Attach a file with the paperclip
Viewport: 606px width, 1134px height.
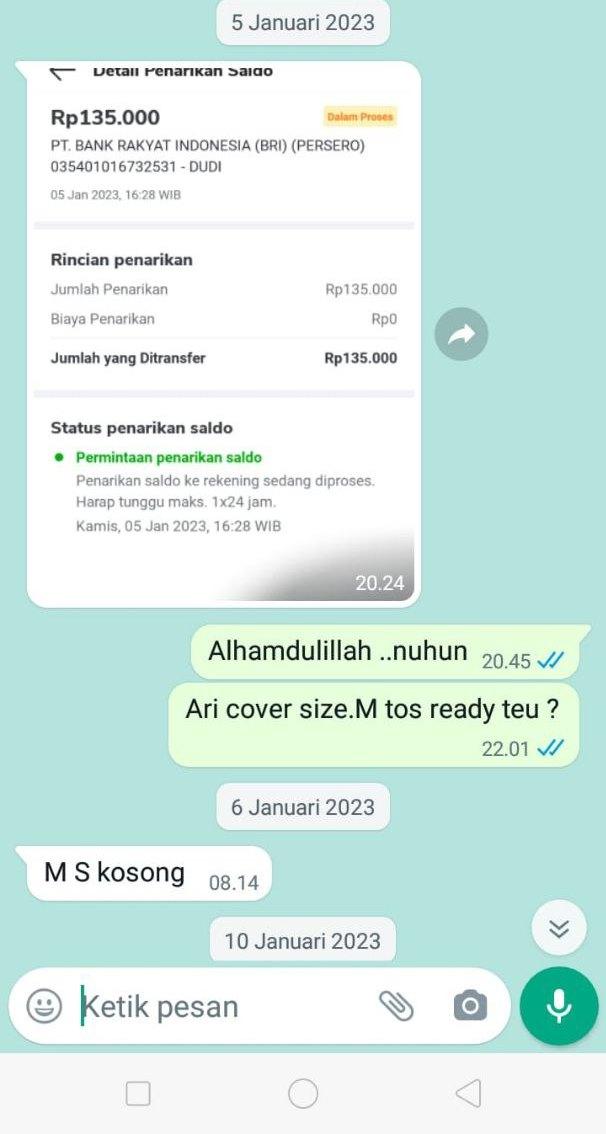(x=396, y=1006)
